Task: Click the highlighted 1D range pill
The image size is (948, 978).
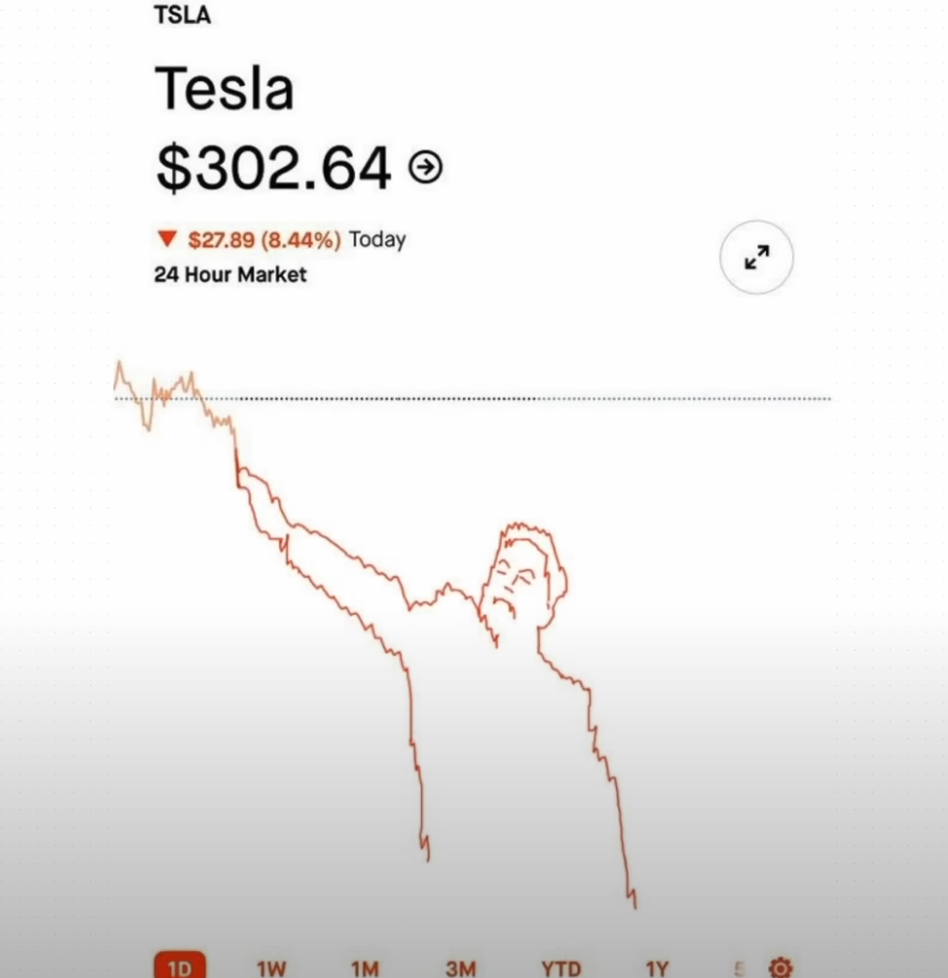Action: point(179,966)
